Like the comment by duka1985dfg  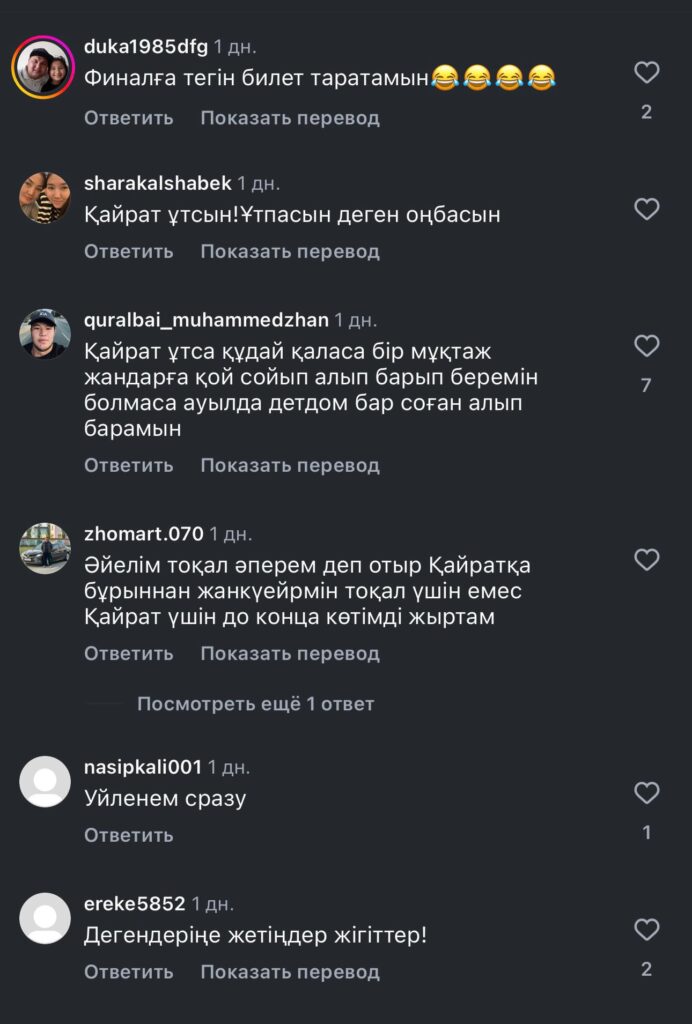[x=647, y=72]
